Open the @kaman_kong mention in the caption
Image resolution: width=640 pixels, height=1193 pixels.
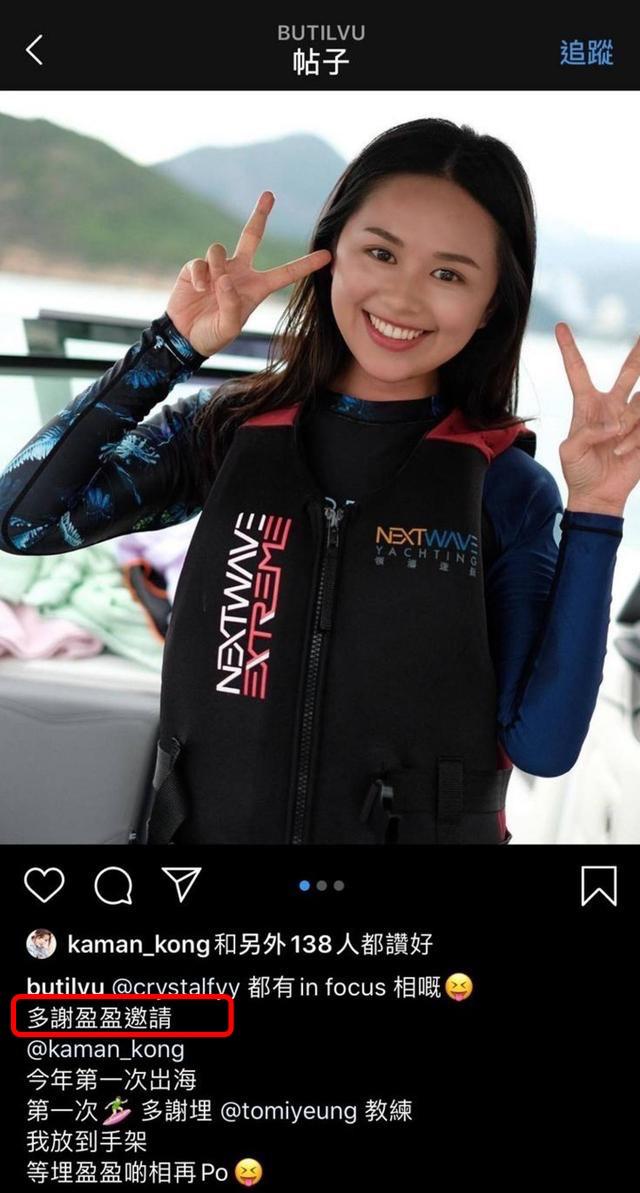click(x=106, y=1050)
